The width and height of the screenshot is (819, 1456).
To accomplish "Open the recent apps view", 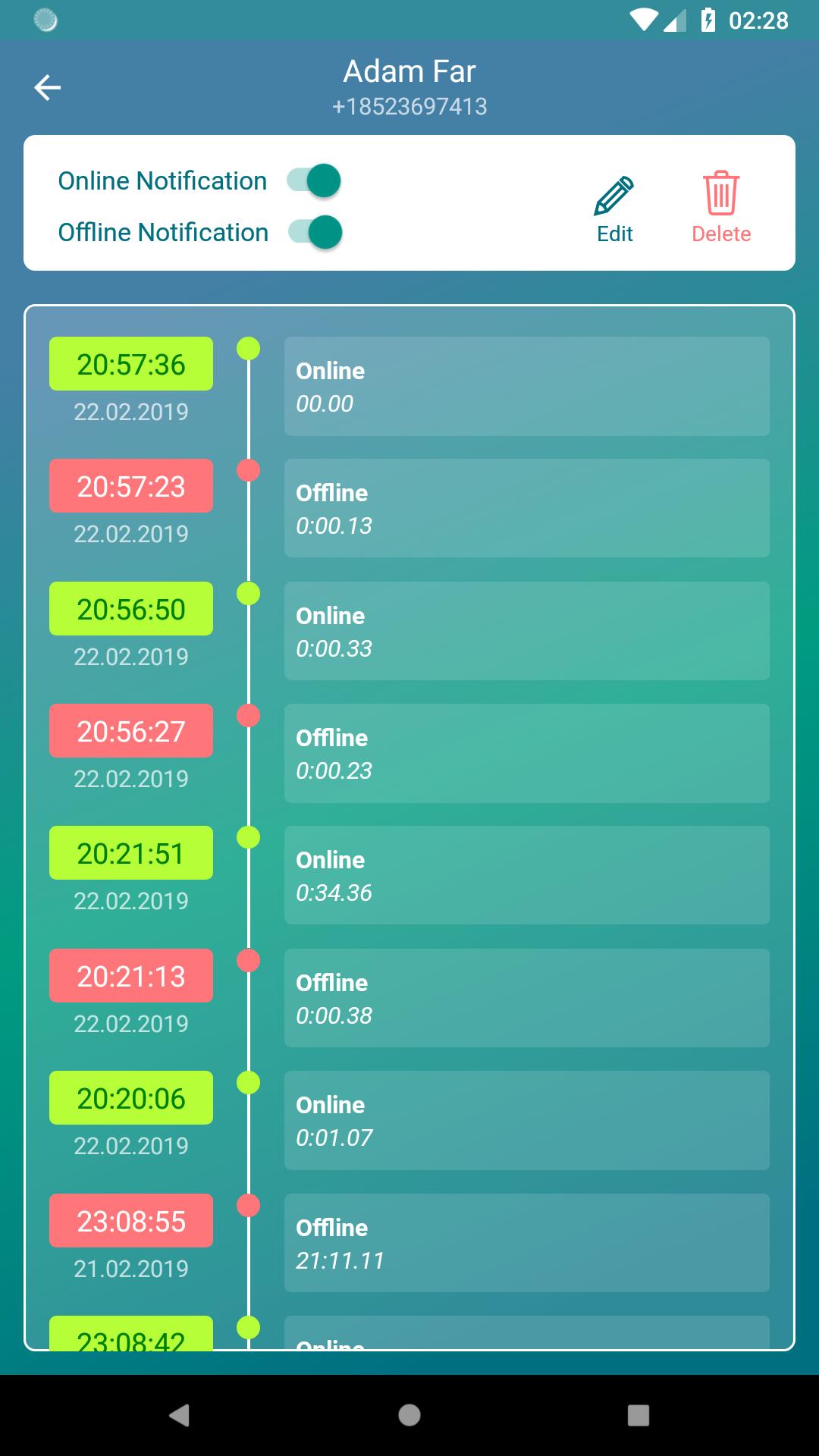I will [639, 1415].
